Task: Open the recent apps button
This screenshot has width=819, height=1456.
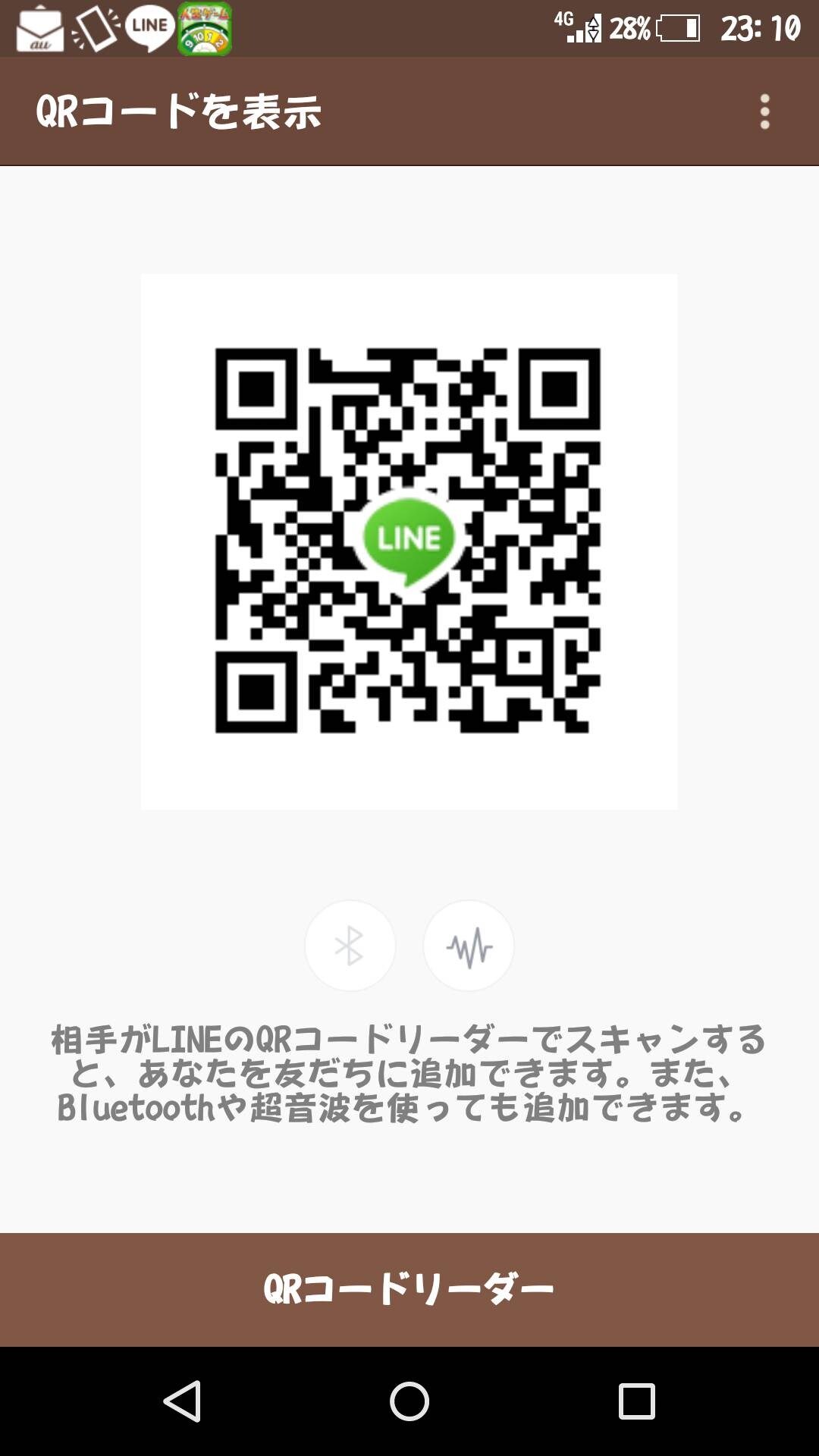Action: (x=636, y=1401)
